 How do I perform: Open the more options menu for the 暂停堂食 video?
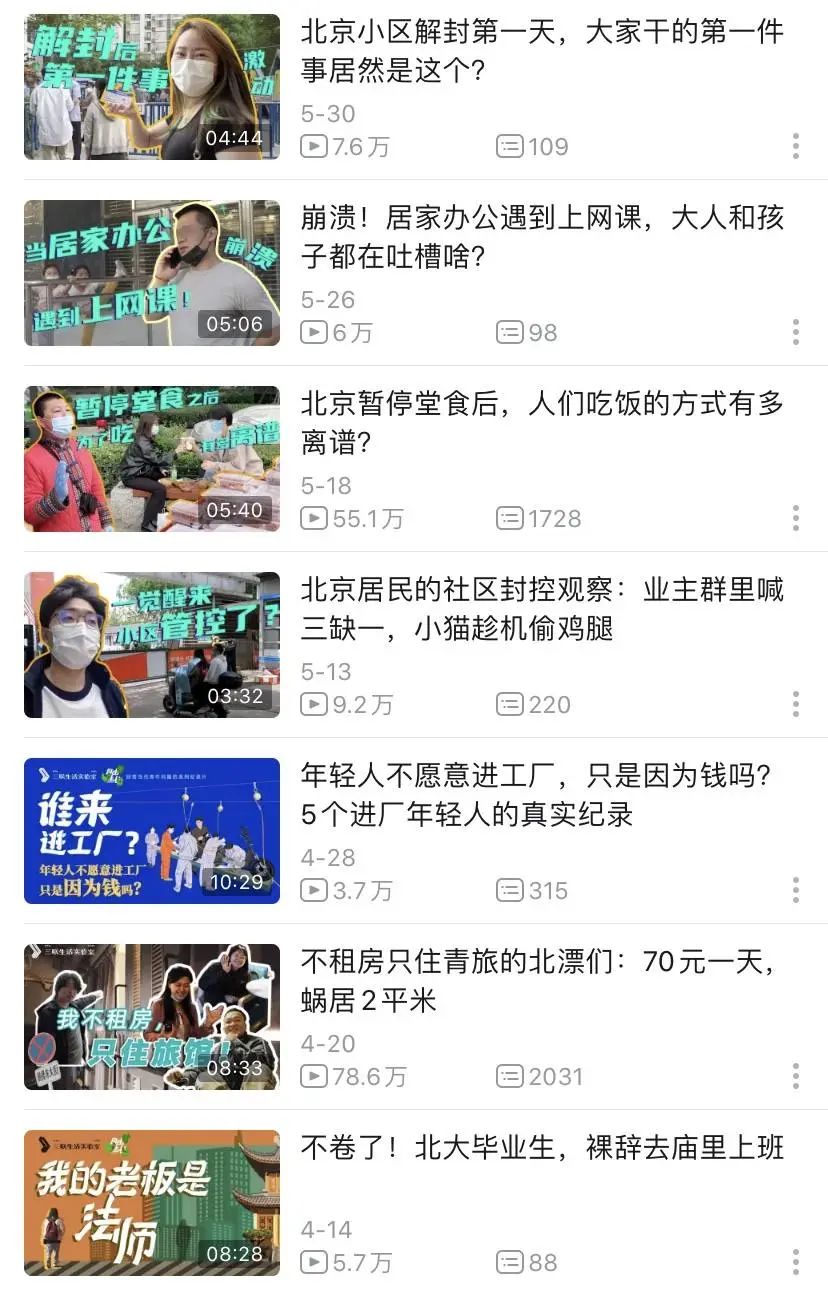(x=796, y=518)
